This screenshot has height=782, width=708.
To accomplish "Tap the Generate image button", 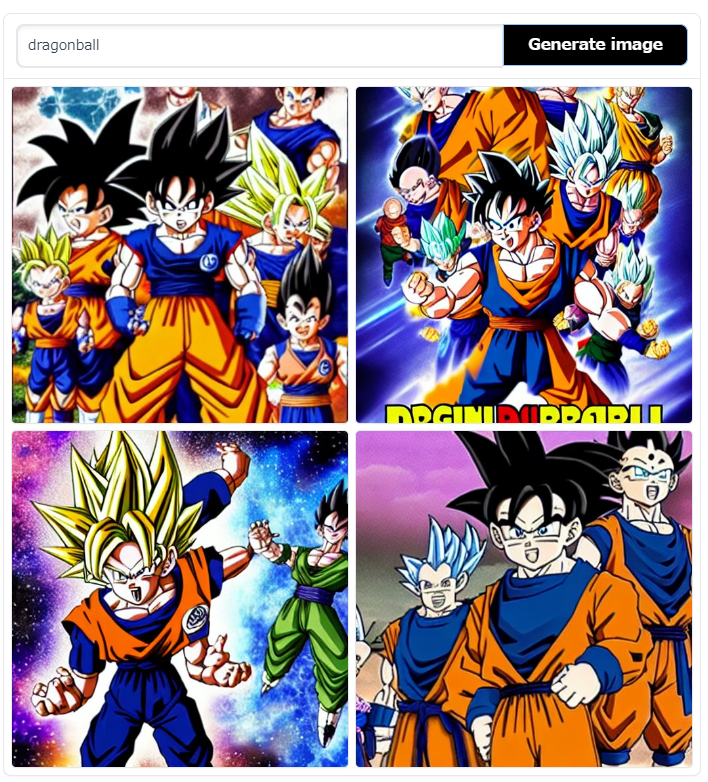I will tap(595, 45).
